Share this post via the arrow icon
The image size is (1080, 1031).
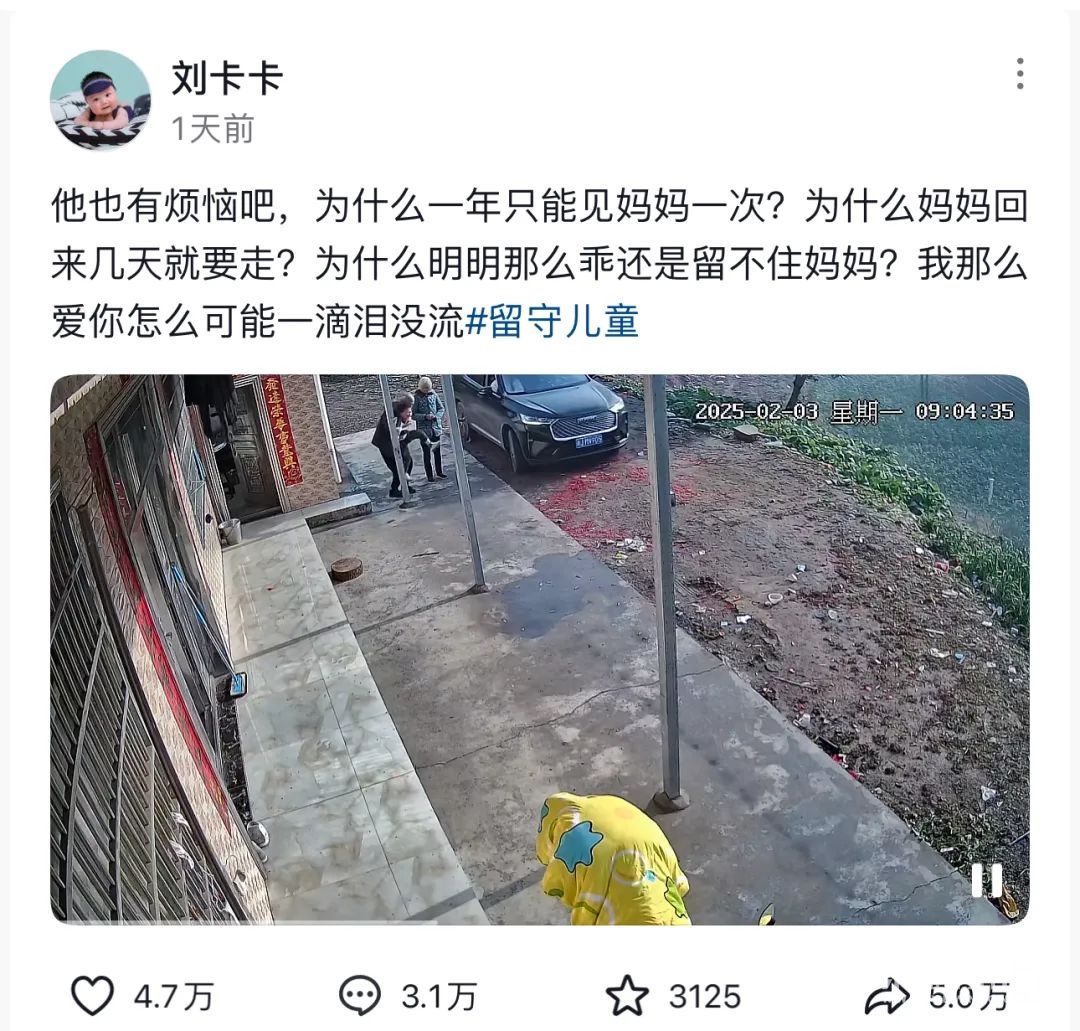[x=886, y=996]
